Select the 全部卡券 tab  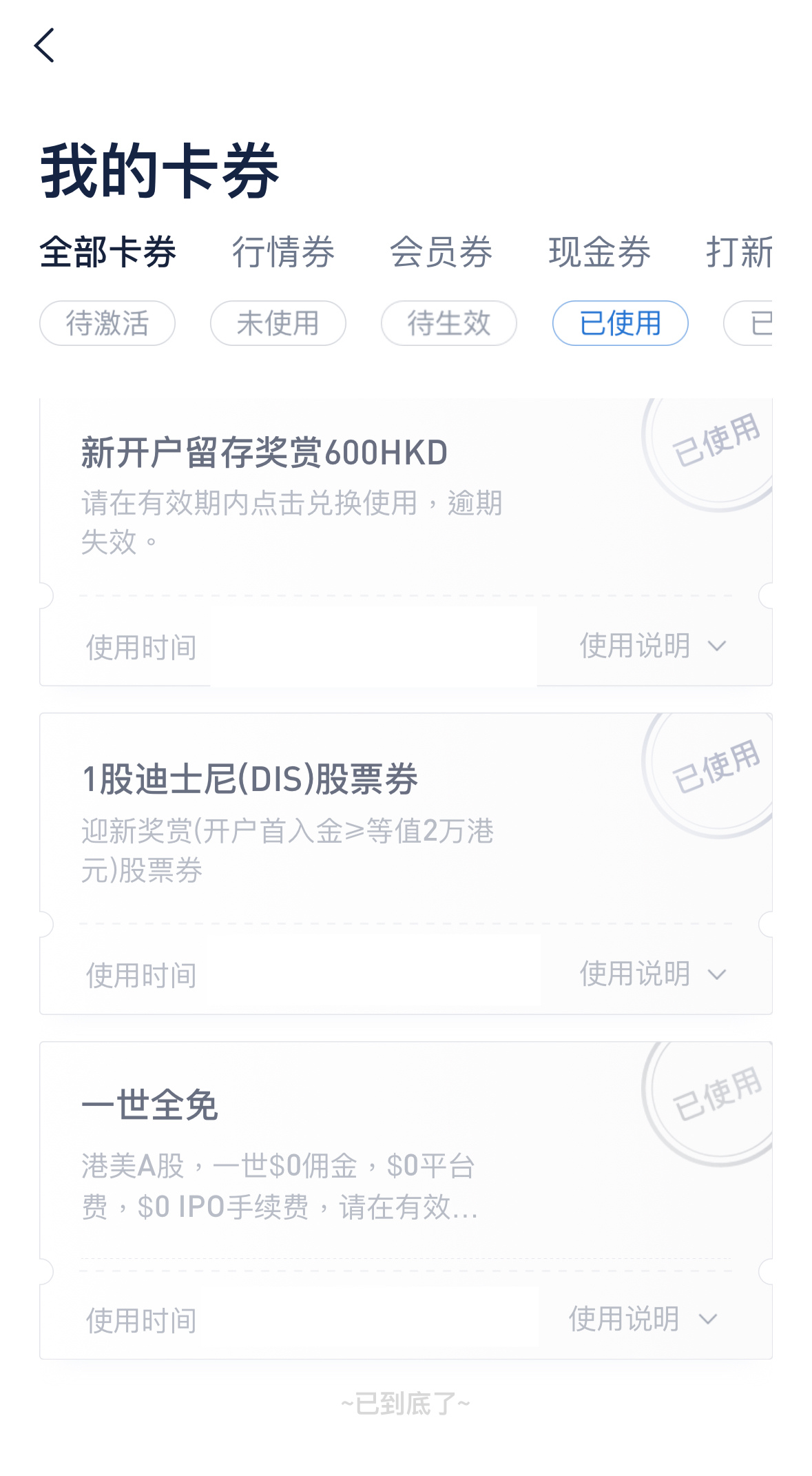108,252
